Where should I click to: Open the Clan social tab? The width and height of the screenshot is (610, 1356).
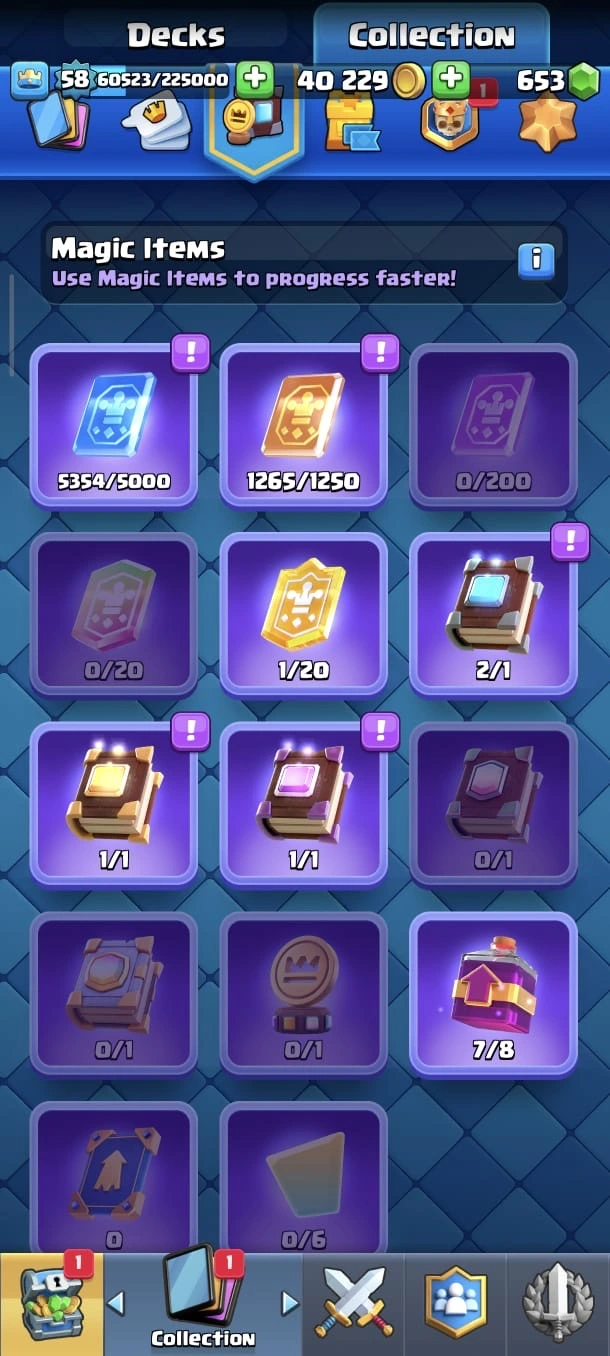point(455,1305)
